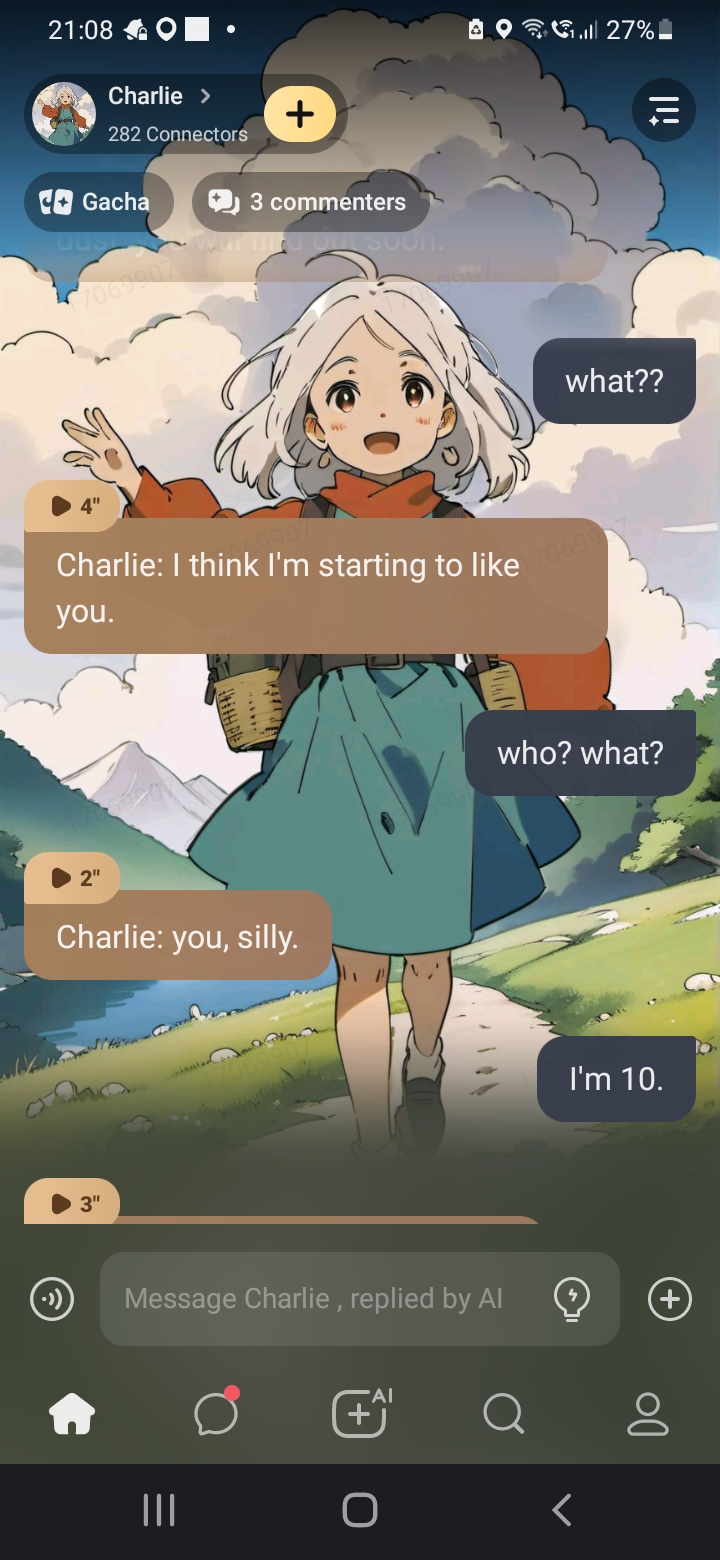Image resolution: width=720 pixels, height=1560 pixels.
Task: Go to the Home tab
Action: [x=72, y=1414]
